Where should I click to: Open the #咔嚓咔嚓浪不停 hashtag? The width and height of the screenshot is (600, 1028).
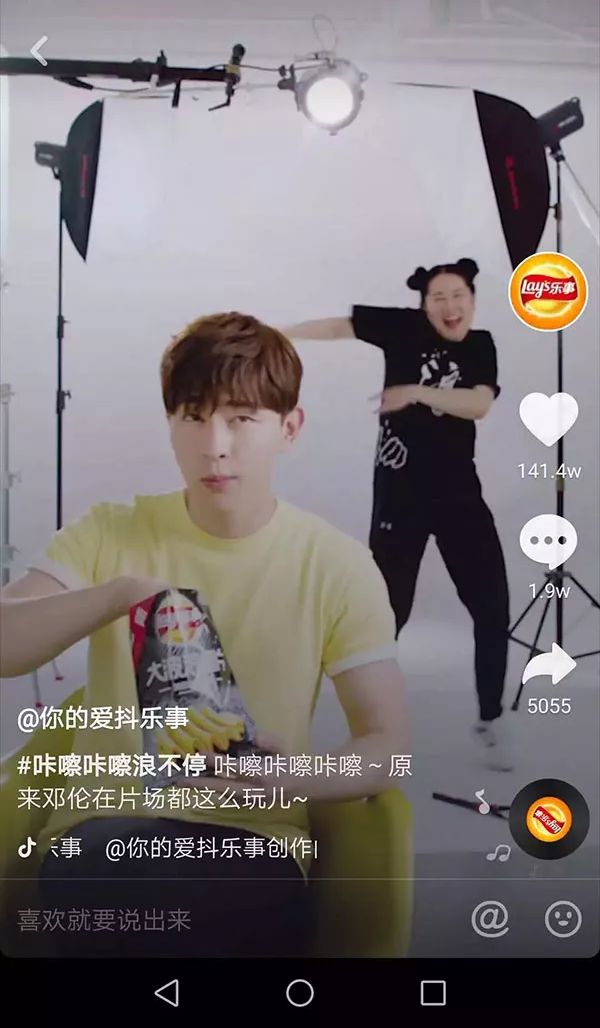(111, 765)
